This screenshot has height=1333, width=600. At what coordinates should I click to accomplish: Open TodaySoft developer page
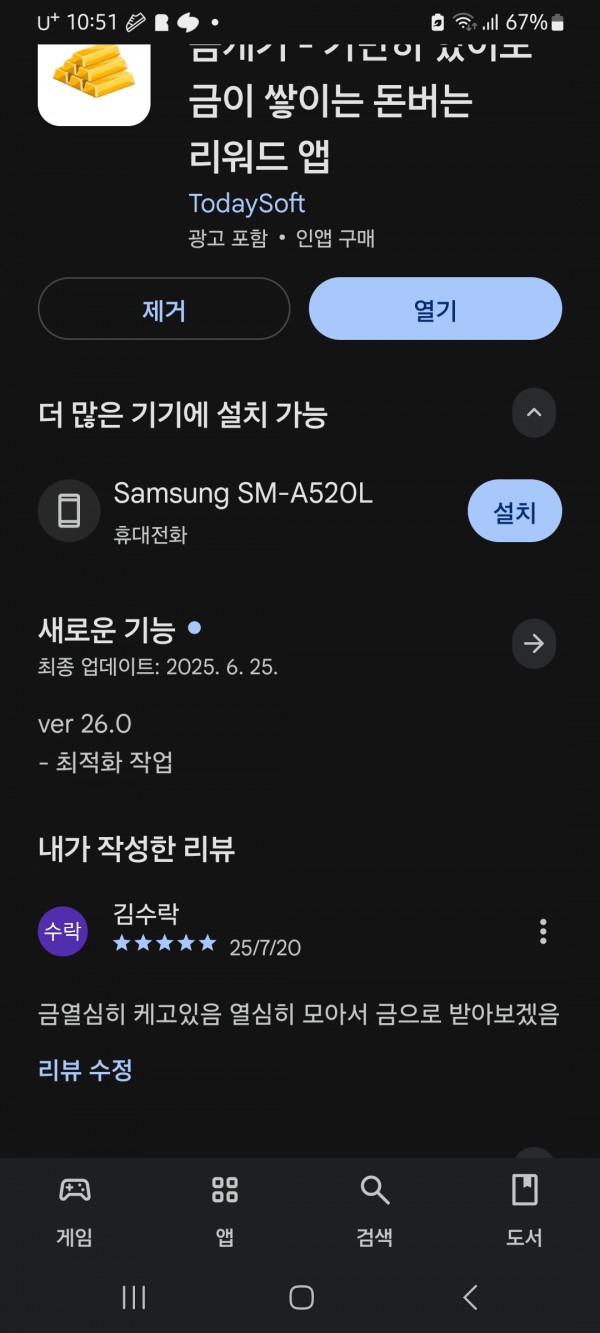pos(247,203)
